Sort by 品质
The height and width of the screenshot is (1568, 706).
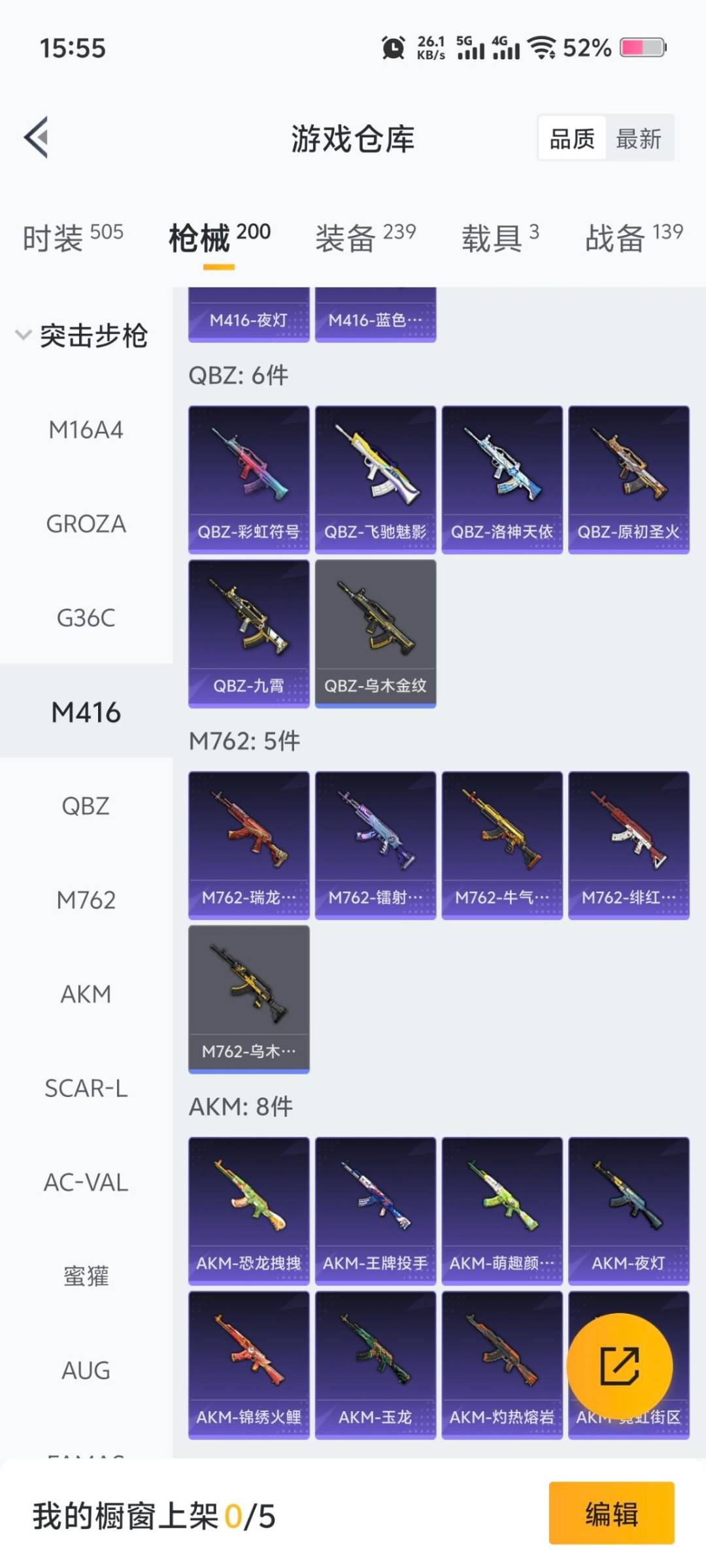click(572, 139)
